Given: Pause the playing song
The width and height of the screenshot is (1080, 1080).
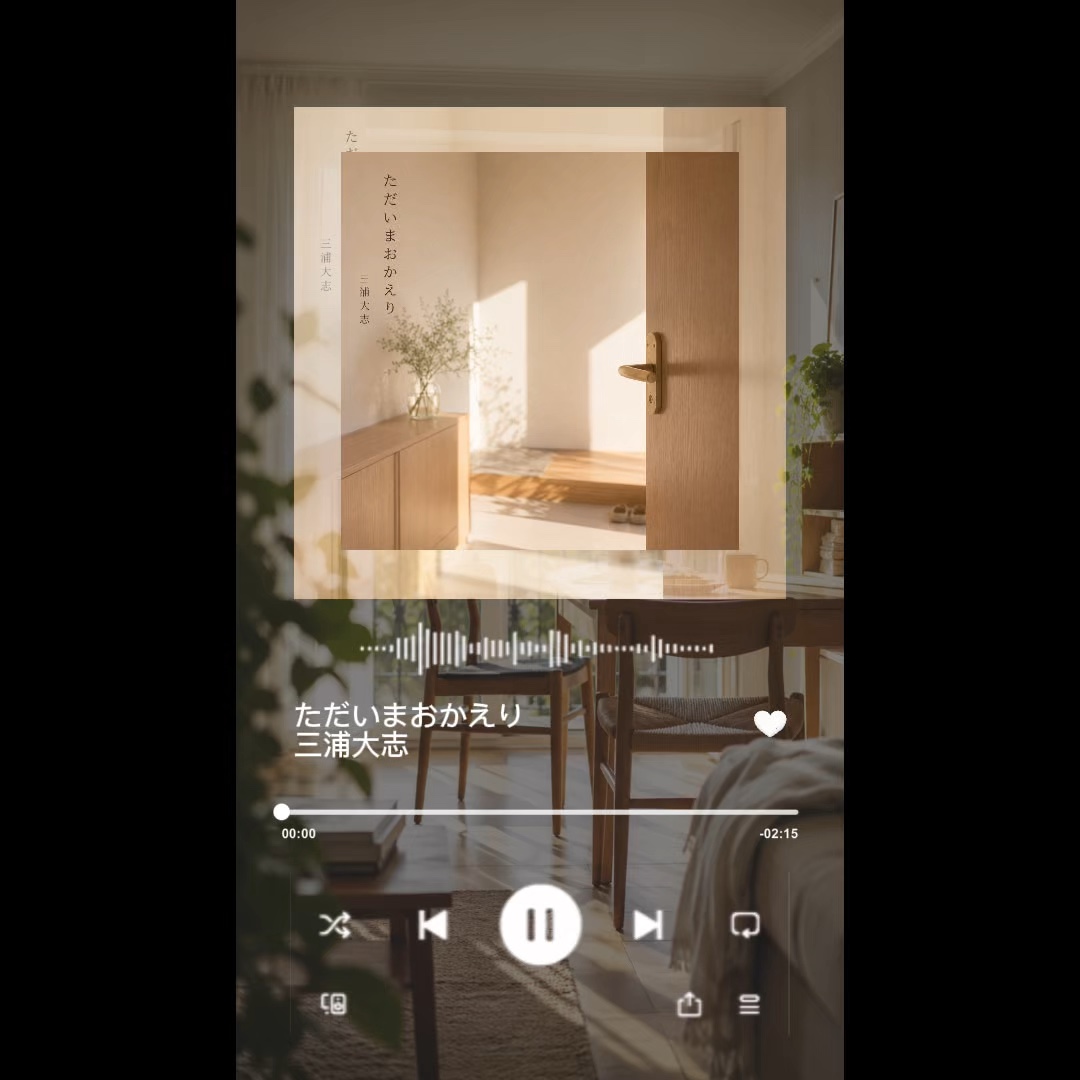Looking at the screenshot, I should click(x=540, y=924).
